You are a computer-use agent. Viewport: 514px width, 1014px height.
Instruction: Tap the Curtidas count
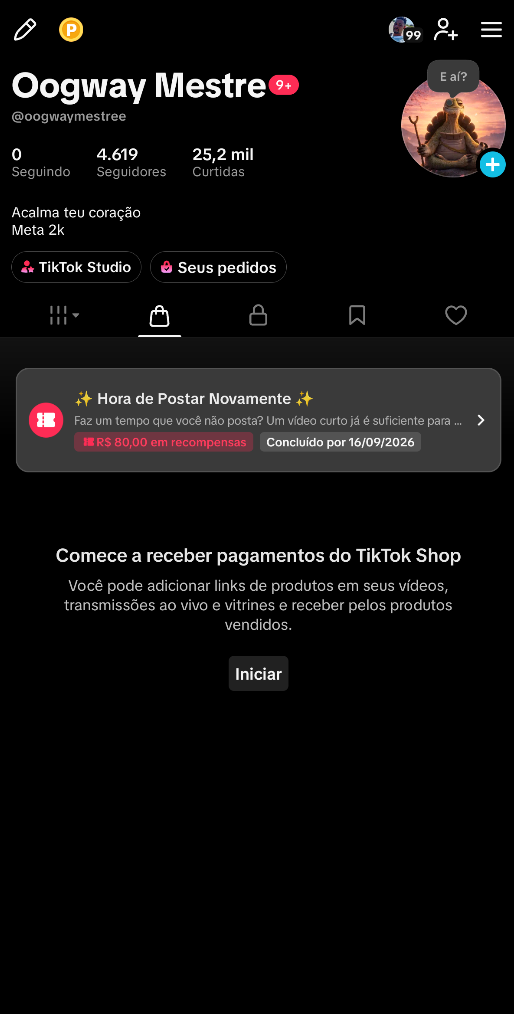(x=223, y=163)
